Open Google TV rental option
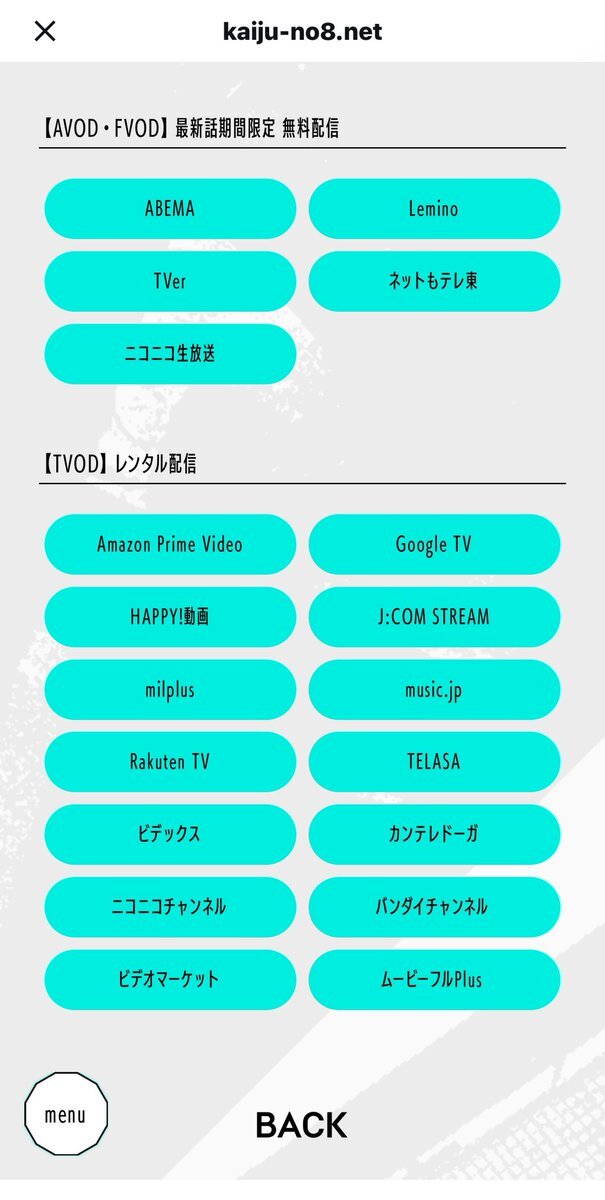 click(x=434, y=544)
